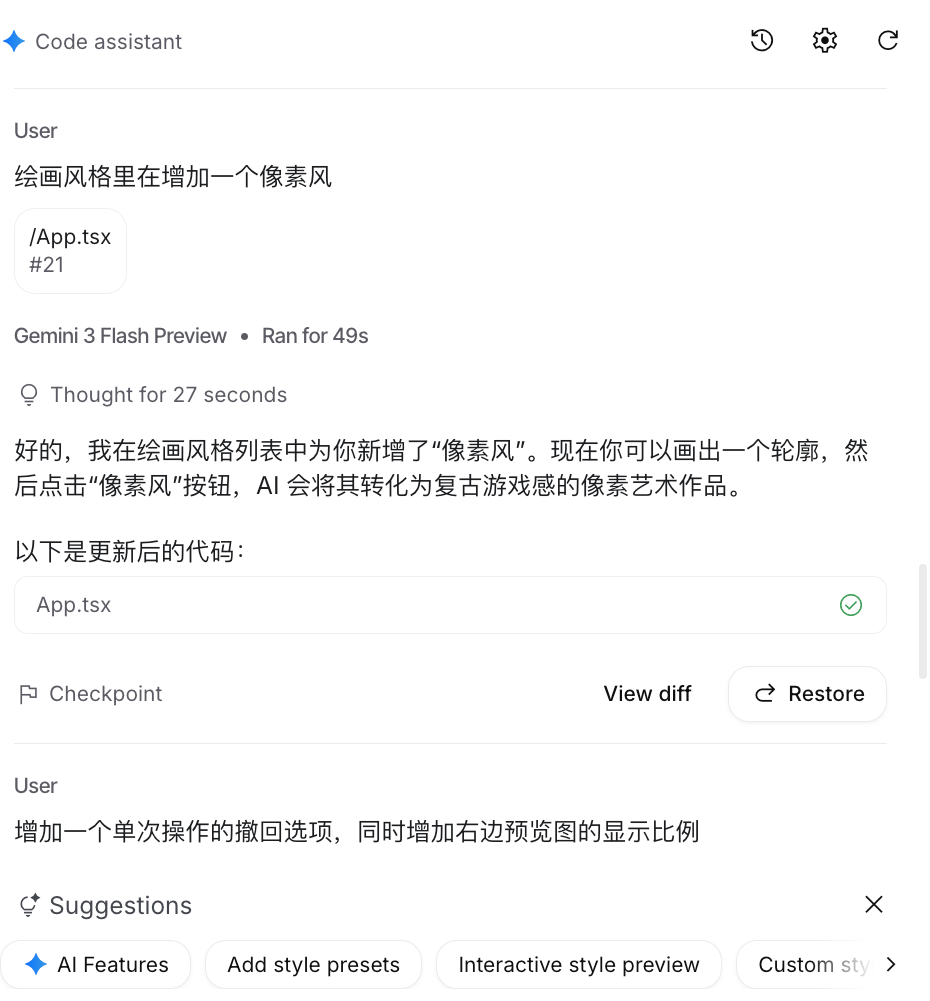
Task: Open the /App.tsx #21 file chip
Action: tap(70, 251)
